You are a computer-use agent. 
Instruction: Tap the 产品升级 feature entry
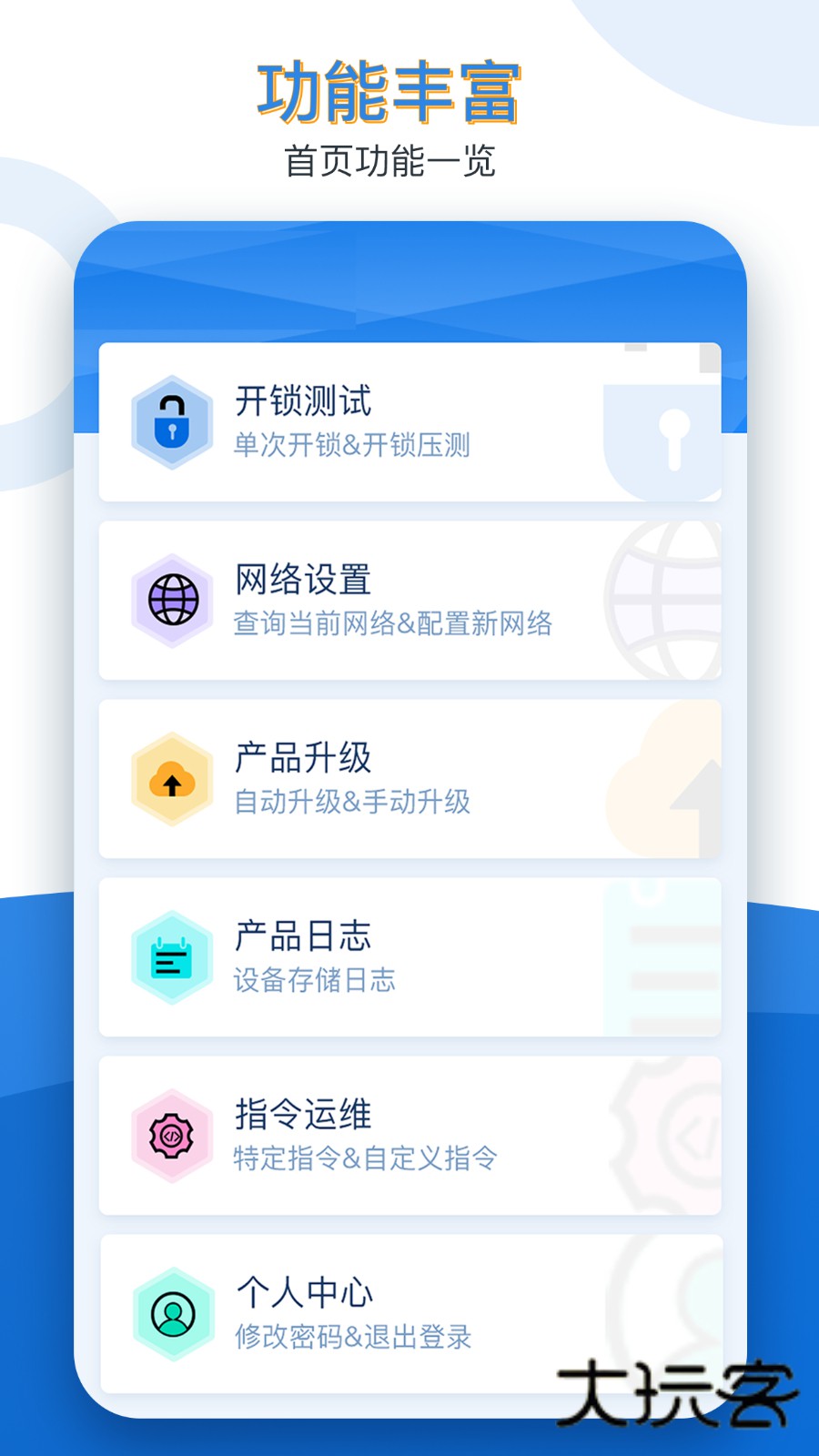pyautogui.click(x=408, y=780)
